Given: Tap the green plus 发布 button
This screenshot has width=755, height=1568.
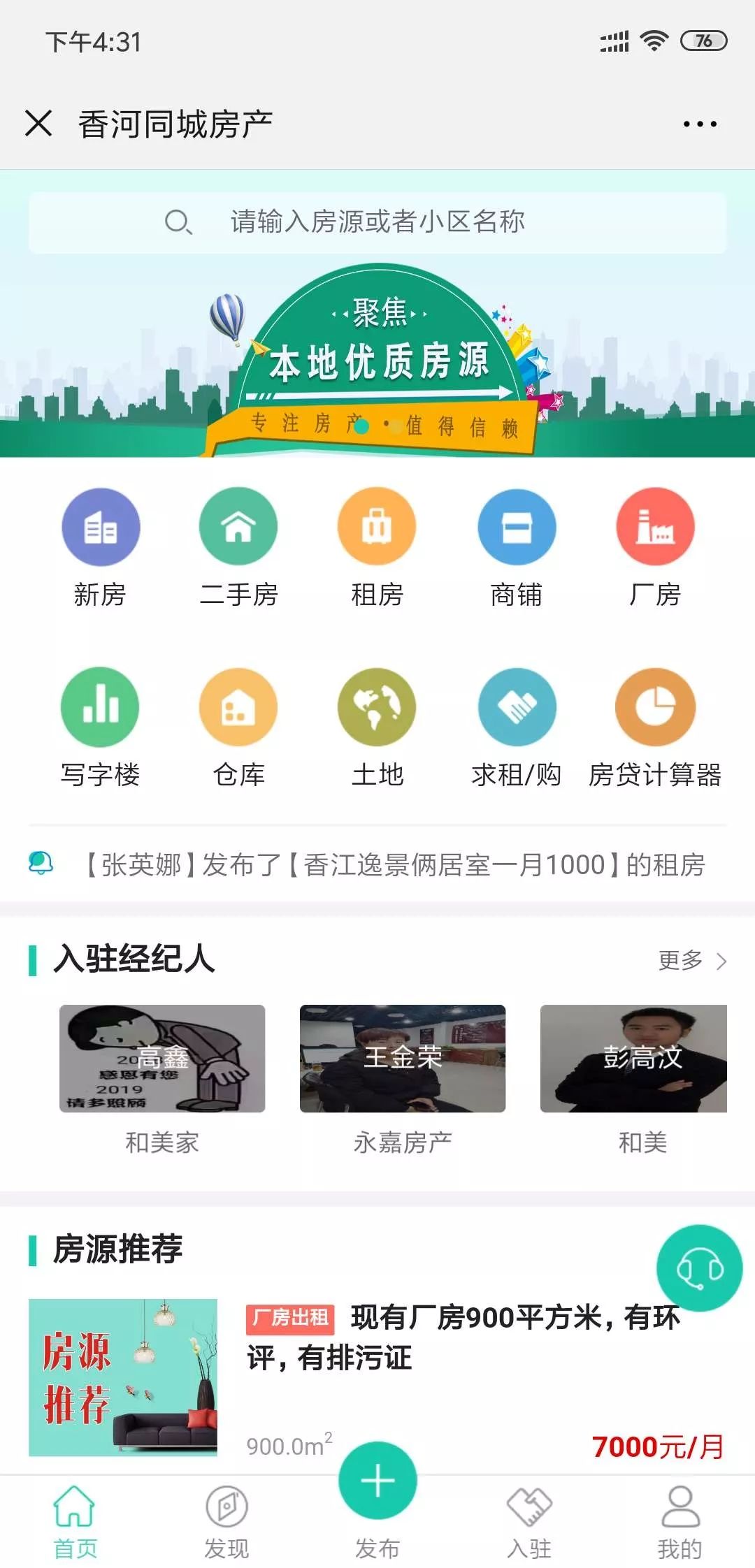Looking at the screenshot, I should [377, 1480].
